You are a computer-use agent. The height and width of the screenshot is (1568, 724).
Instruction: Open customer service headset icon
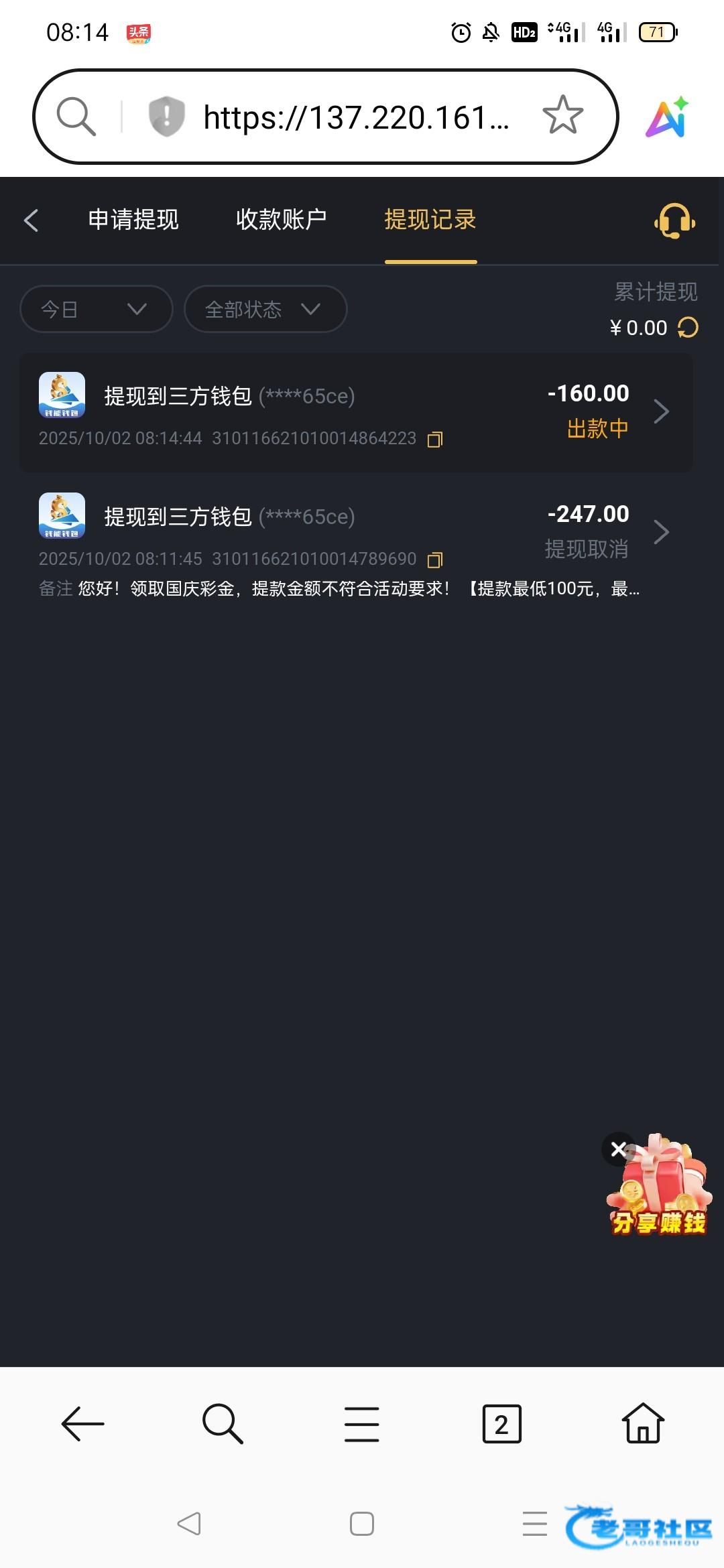click(674, 220)
